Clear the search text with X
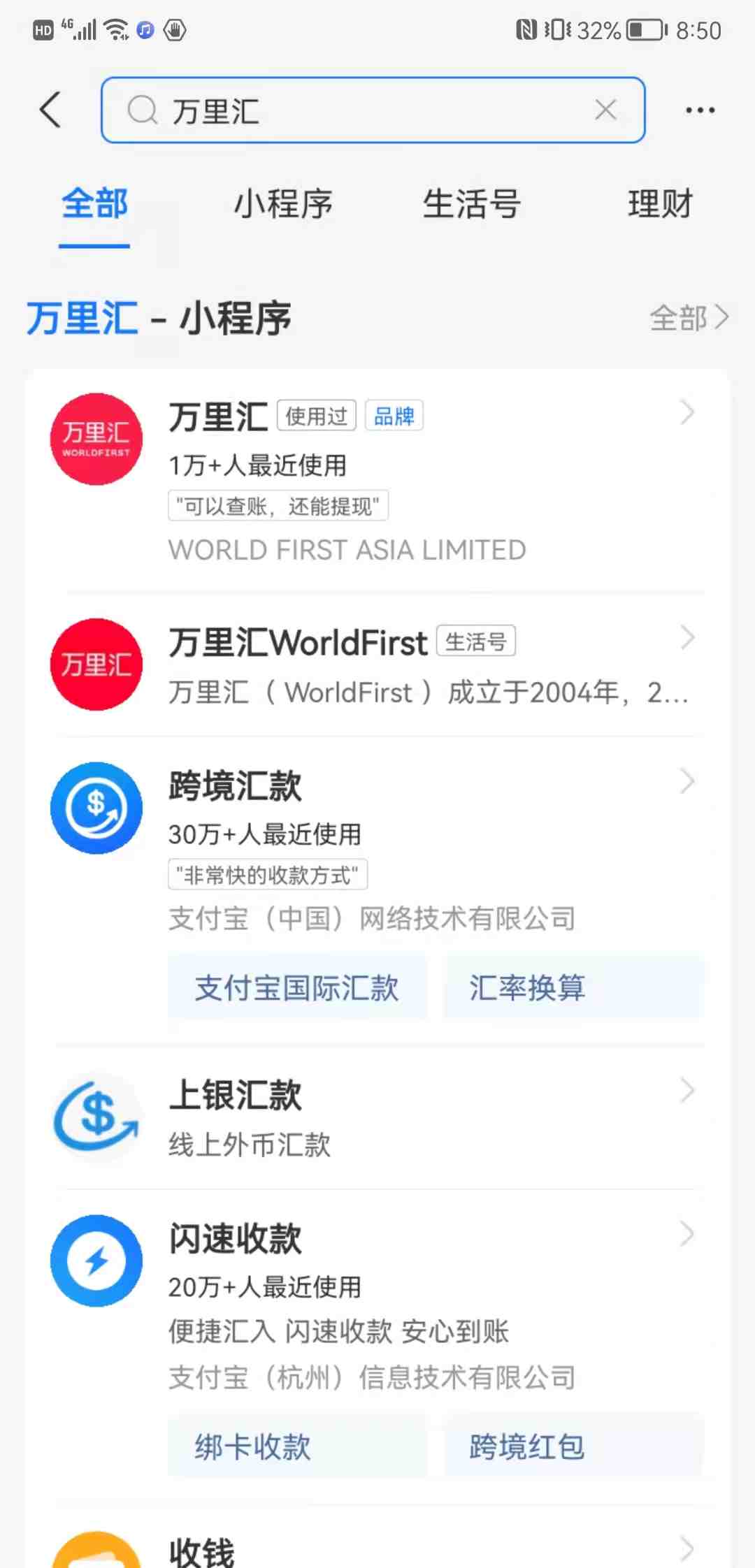 [605, 110]
